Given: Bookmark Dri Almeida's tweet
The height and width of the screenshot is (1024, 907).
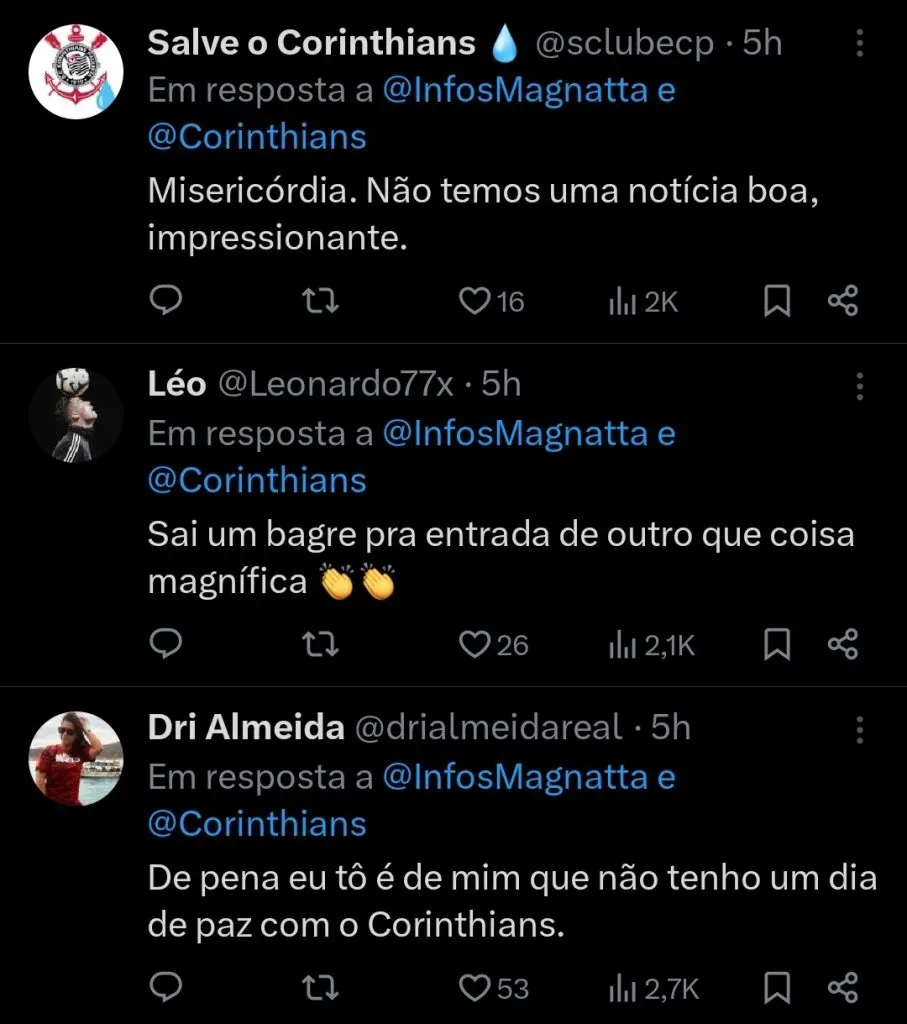Looking at the screenshot, I should (777, 988).
